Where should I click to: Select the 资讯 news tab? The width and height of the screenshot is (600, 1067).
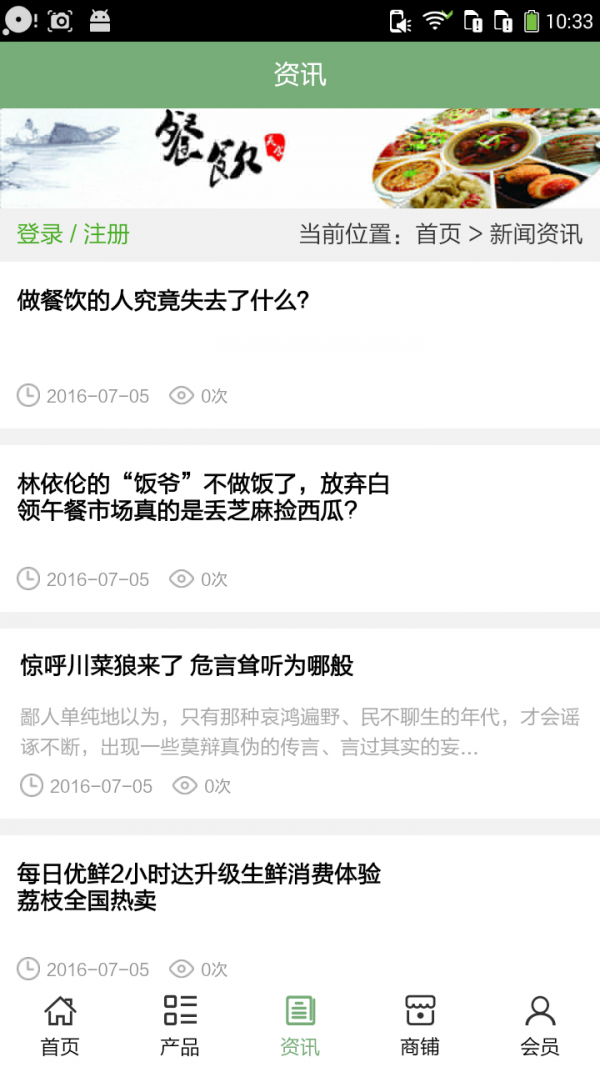[x=300, y=1026]
